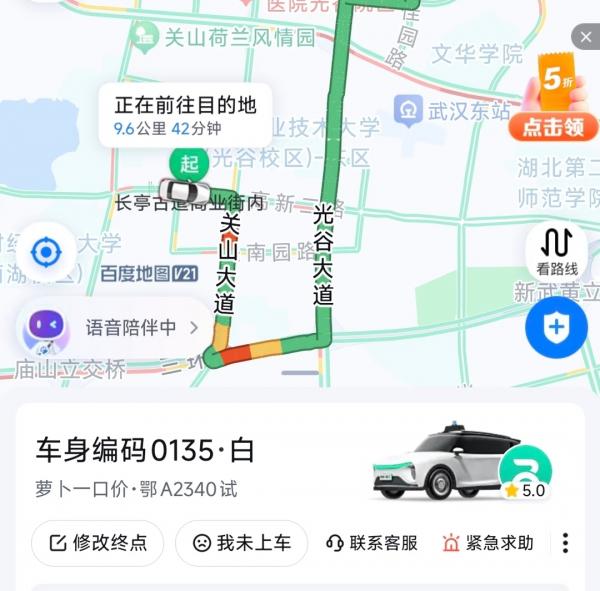Recenter the map on the current location

click(45, 252)
